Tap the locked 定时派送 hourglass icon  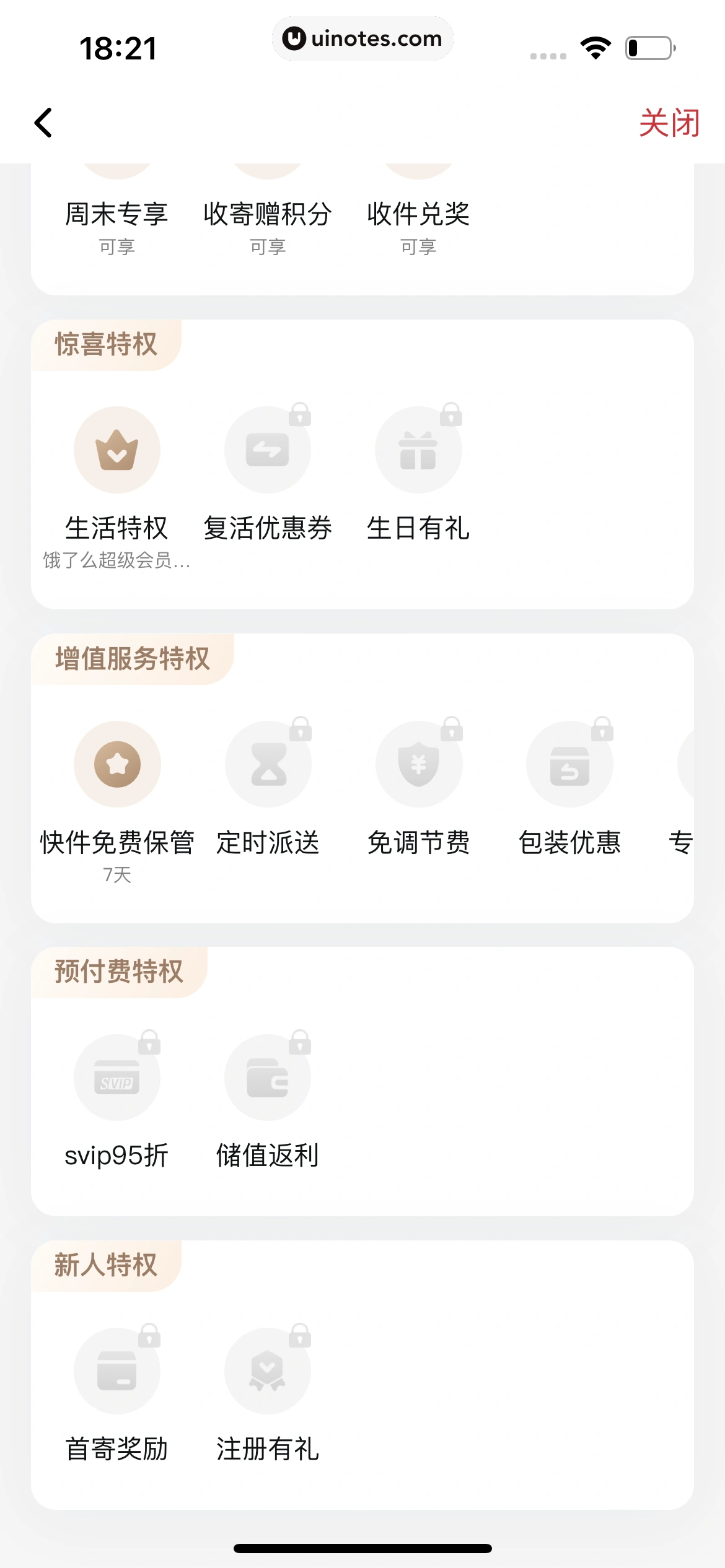(x=268, y=764)
